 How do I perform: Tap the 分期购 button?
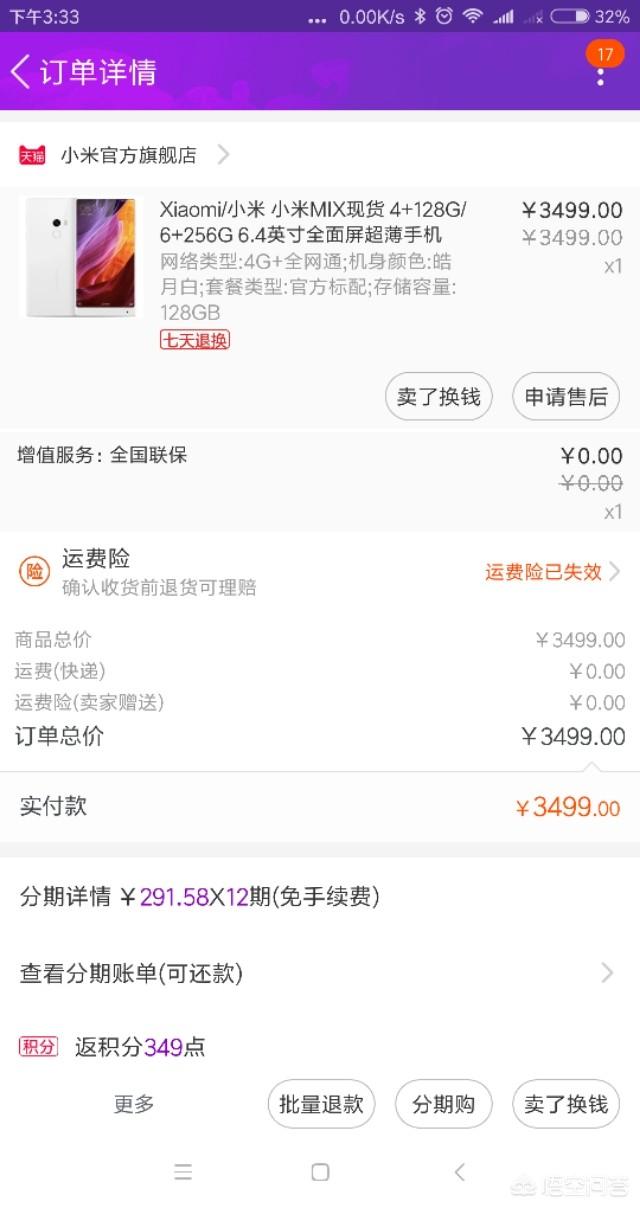tap(444, 1104)
